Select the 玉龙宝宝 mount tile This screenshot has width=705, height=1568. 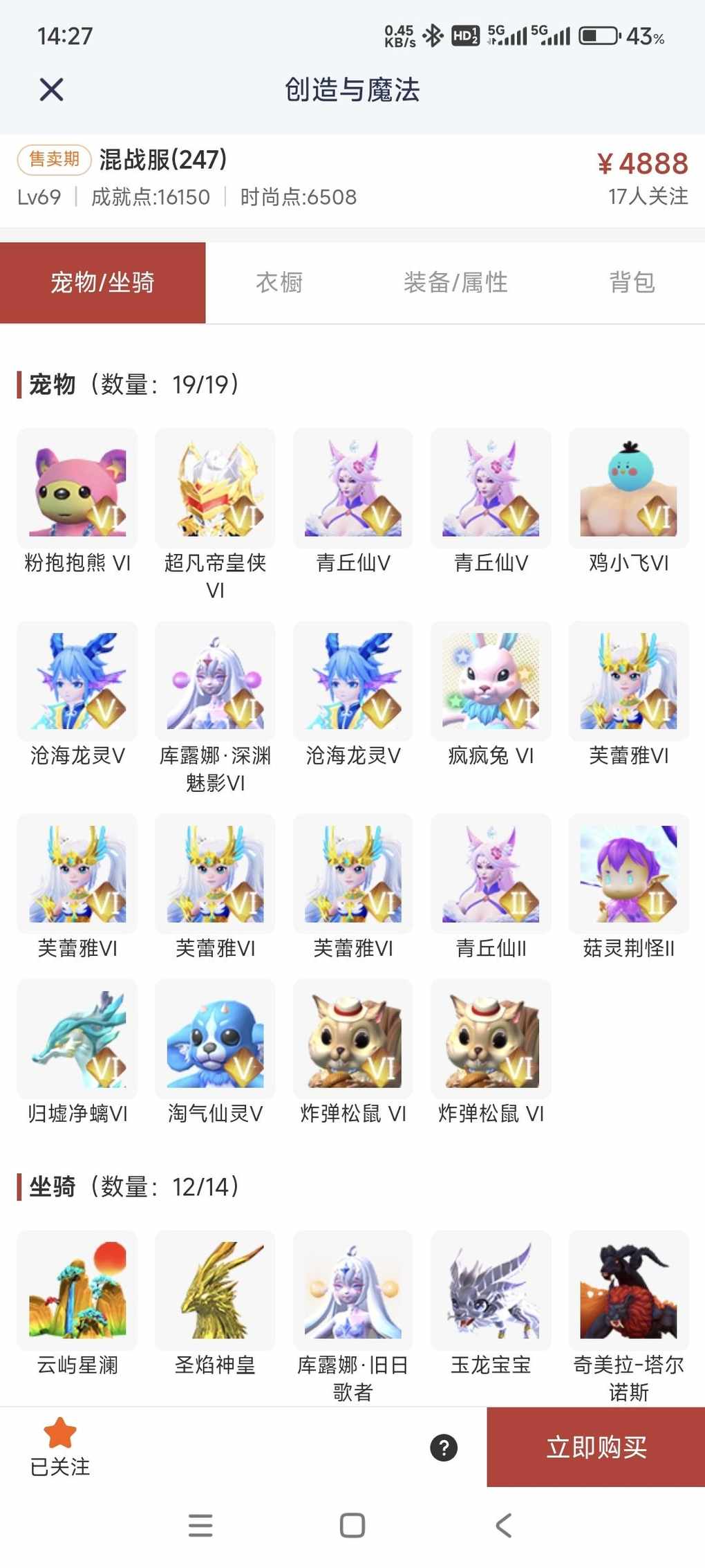[491, 1290]
